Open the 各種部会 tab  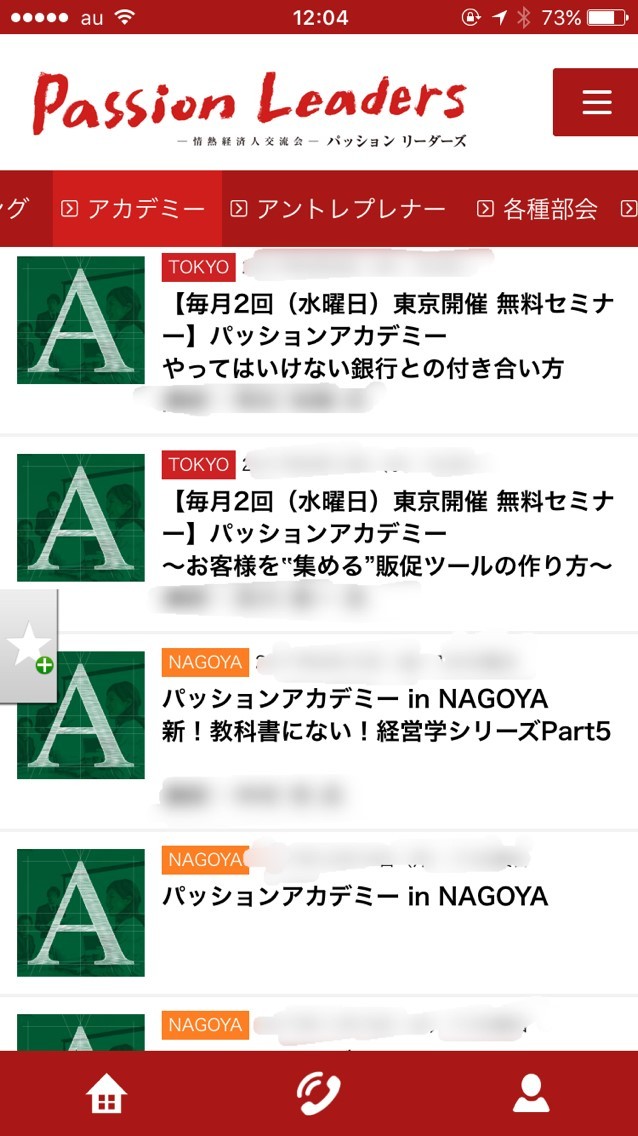tap(540, 209)
